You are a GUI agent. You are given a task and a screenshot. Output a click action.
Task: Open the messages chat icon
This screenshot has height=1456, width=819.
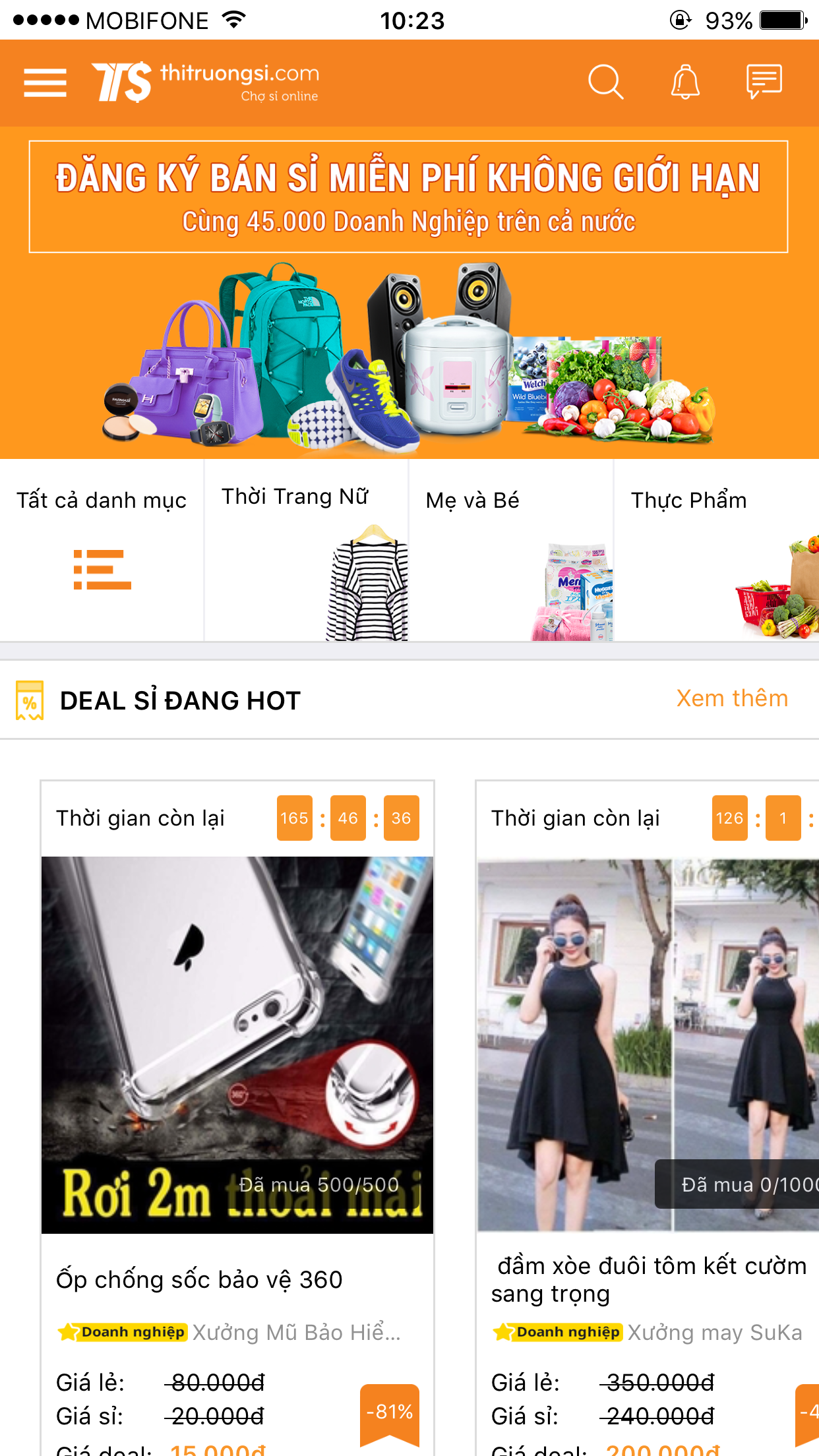[x=764, y=82]
